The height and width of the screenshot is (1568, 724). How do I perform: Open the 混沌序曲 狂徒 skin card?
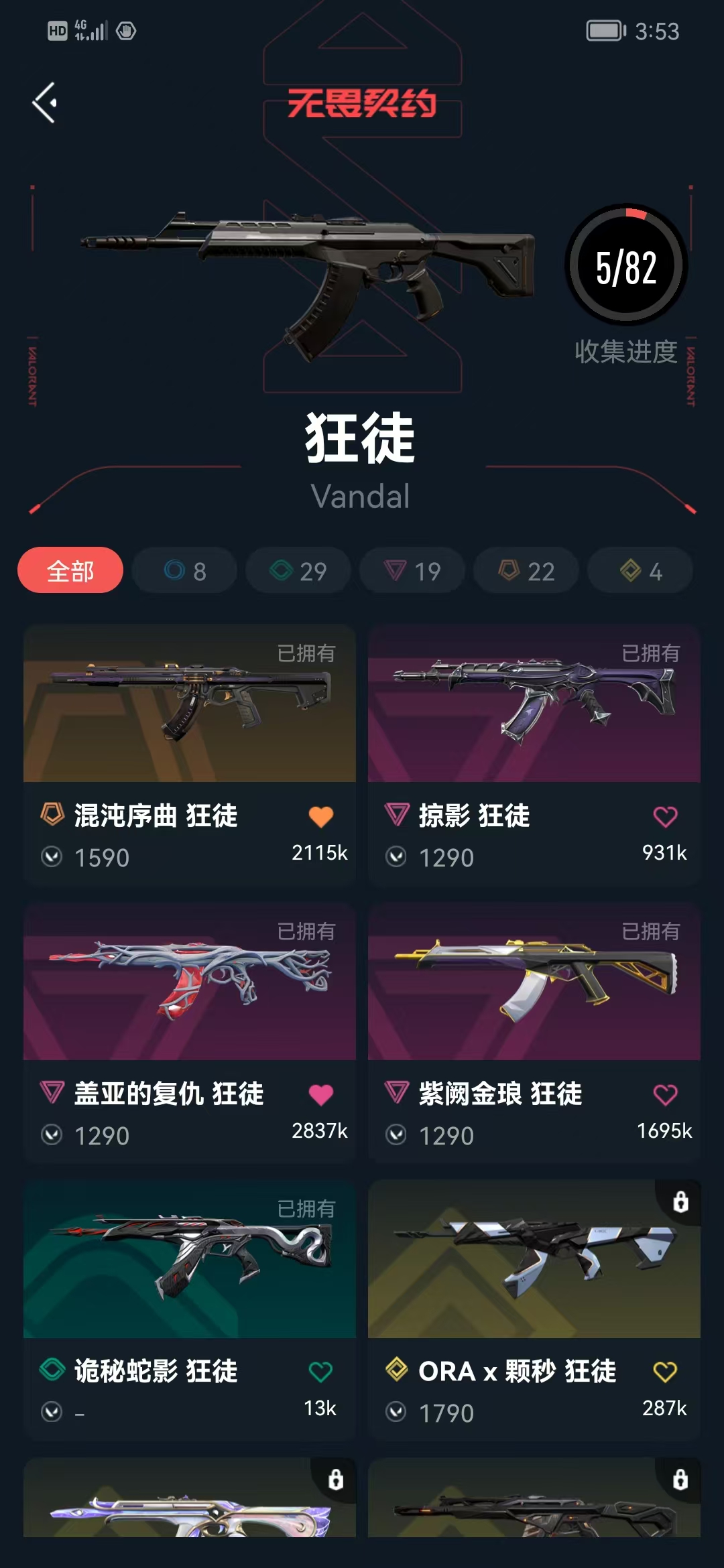[x=190, y=704]
